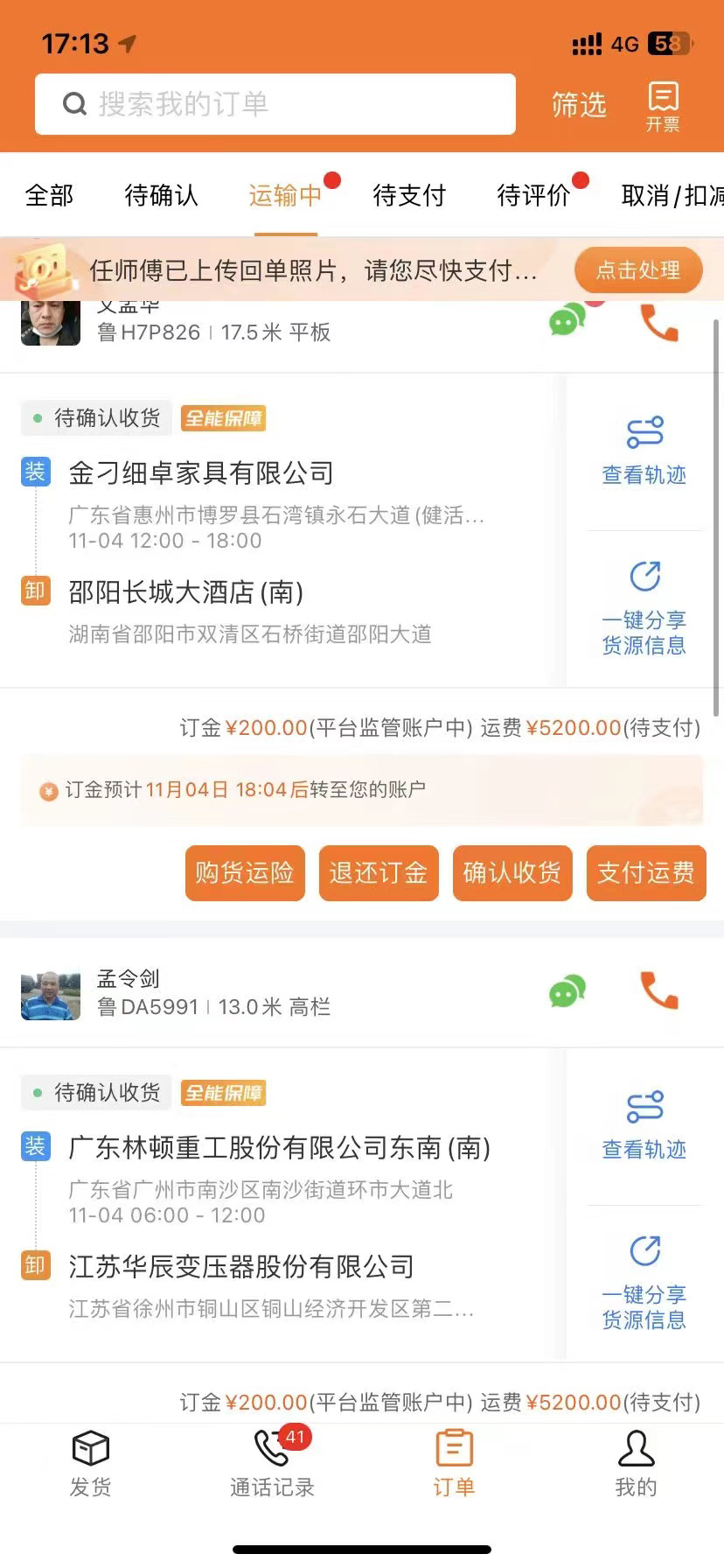The width and height of the screenshot is (724, 1568).
Task: Select the 待支付 tab
Action: (409, 195)
